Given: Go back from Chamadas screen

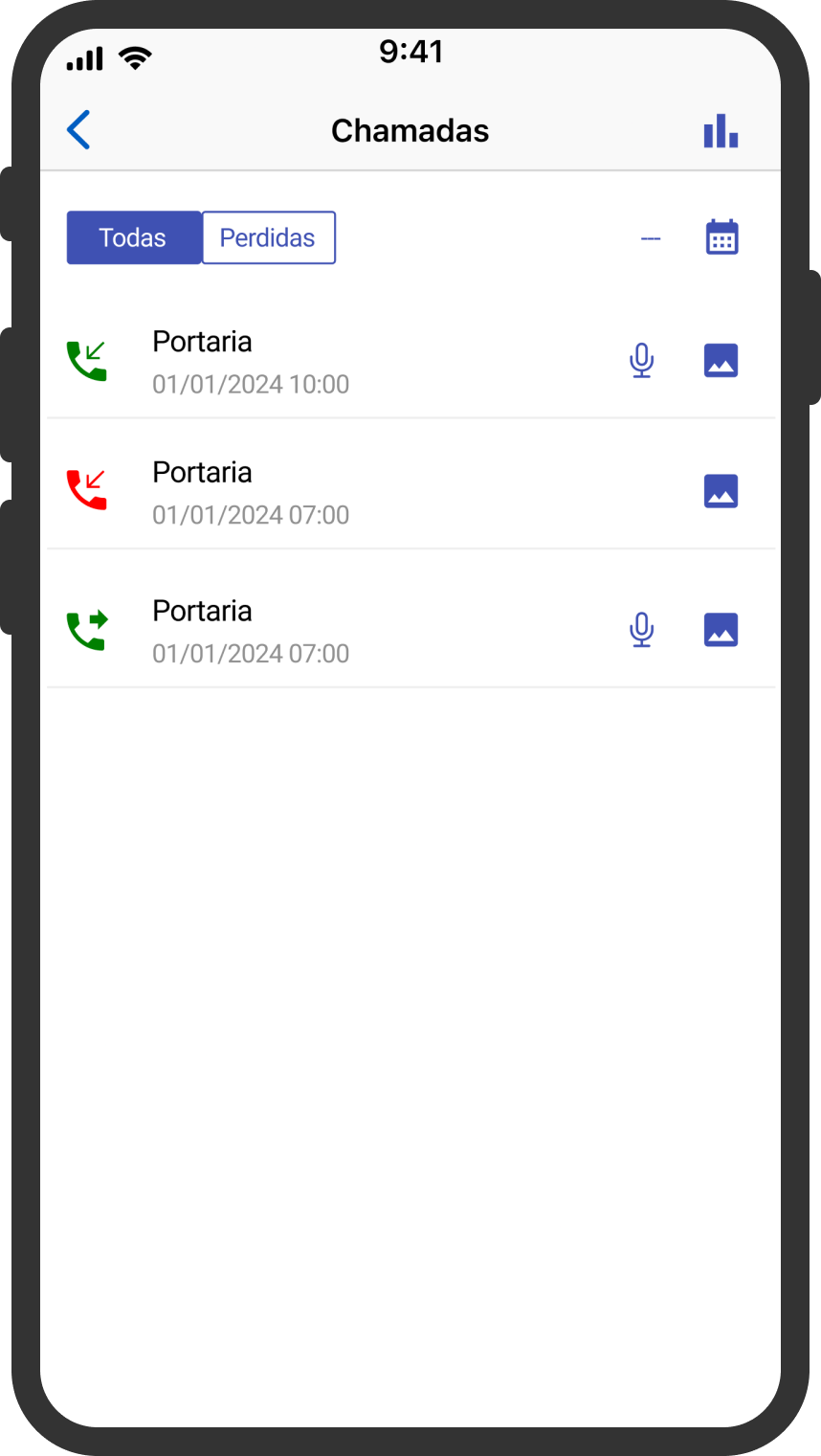Looking at the screenshot, I should (x=78, y=130).
